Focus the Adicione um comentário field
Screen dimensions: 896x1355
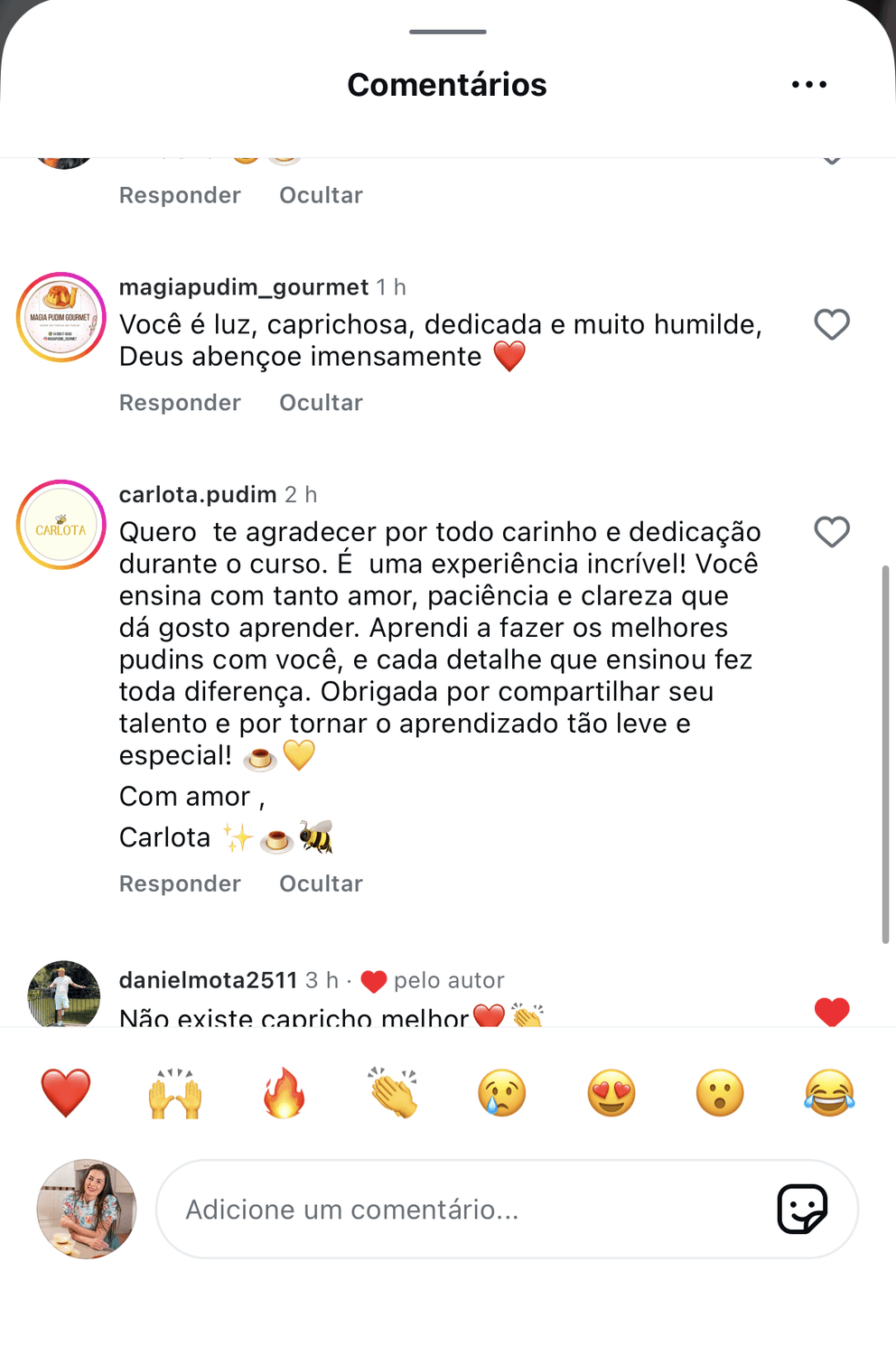coord(452,1210)
